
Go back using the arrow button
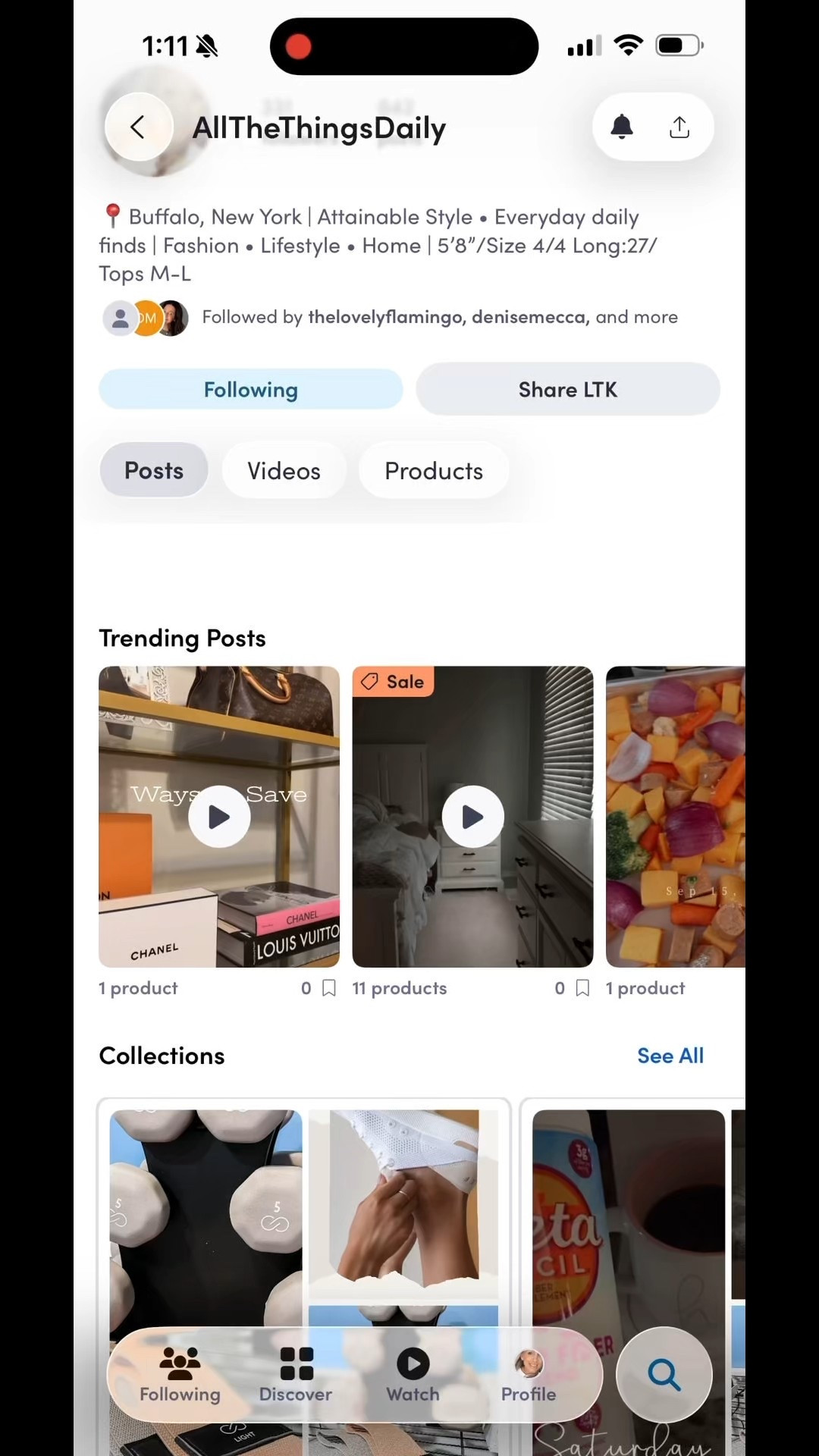pyautogui.click(x=138, y=127)
